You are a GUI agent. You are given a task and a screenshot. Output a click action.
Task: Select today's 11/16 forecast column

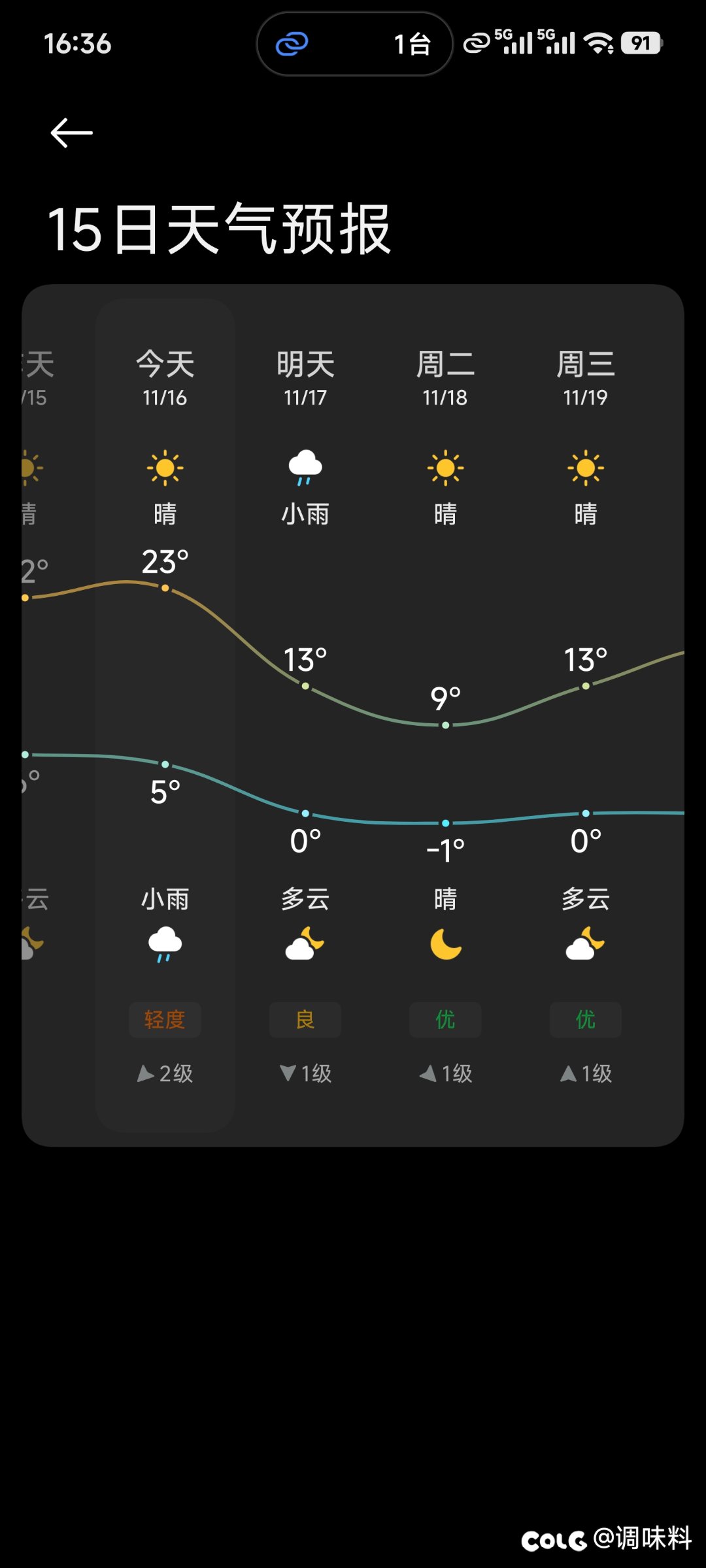point(165,378)
